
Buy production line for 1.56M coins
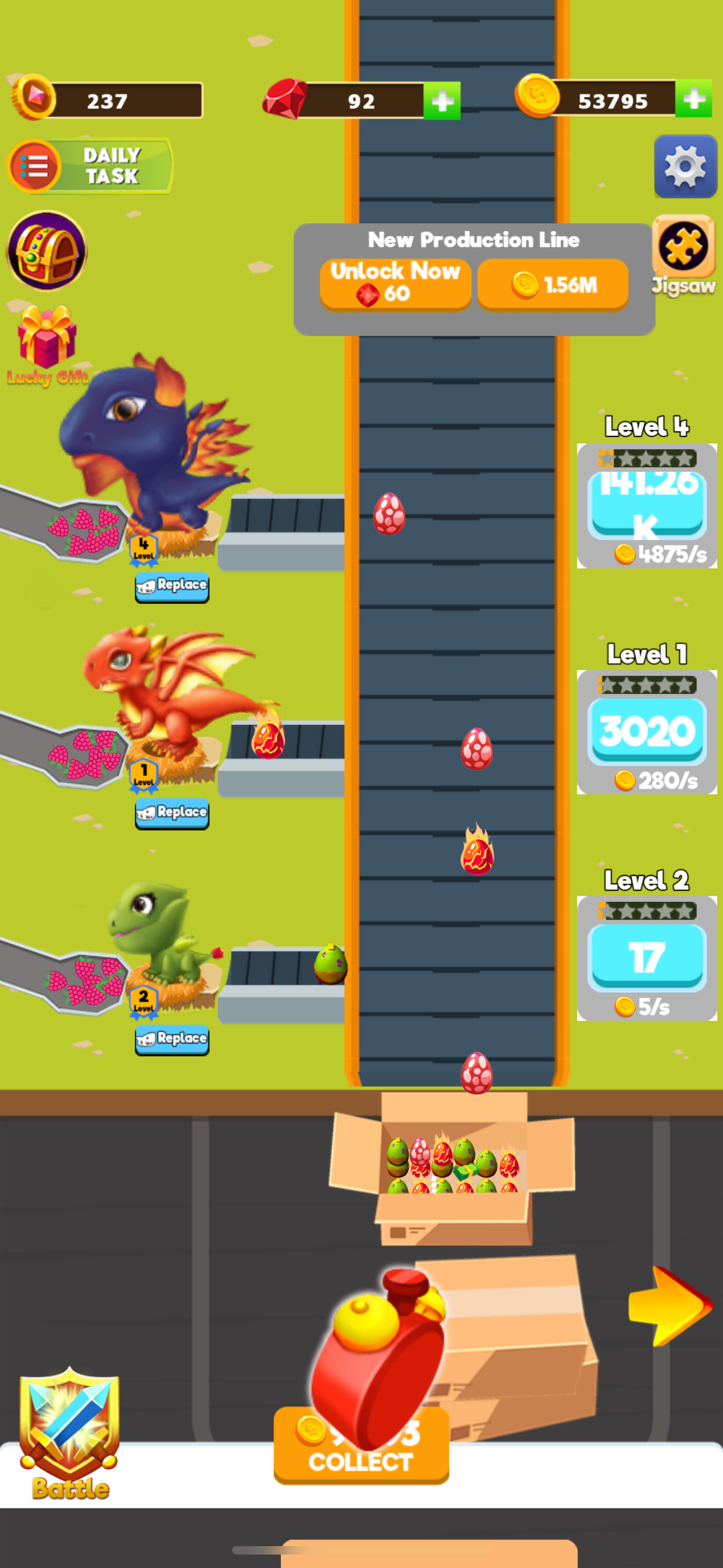(553, 284)
